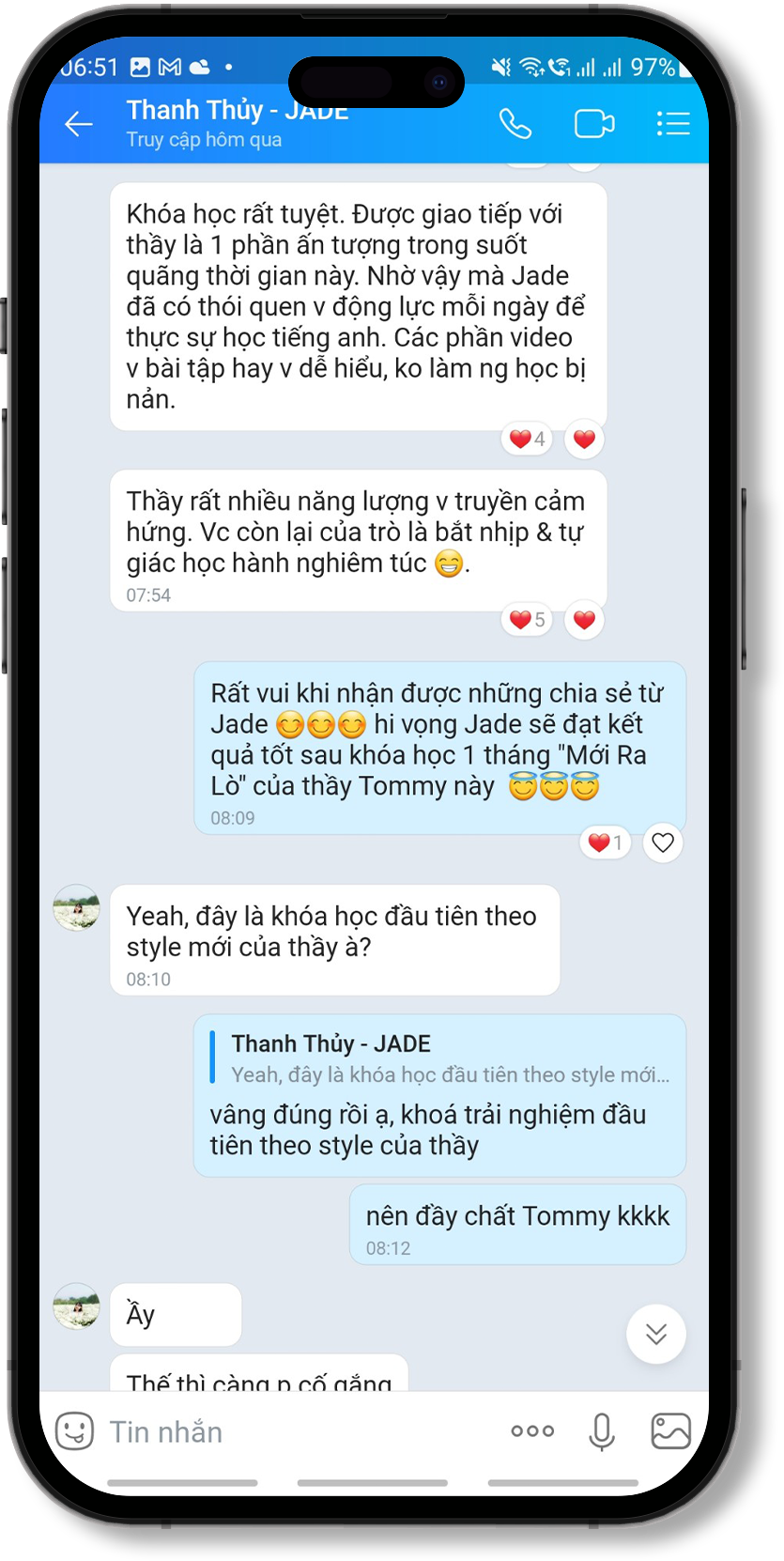Viewport: 784px width, 1561px height.
Task: Heart the "Khóa học rất tuyệt" message
Action: (584, 439)
